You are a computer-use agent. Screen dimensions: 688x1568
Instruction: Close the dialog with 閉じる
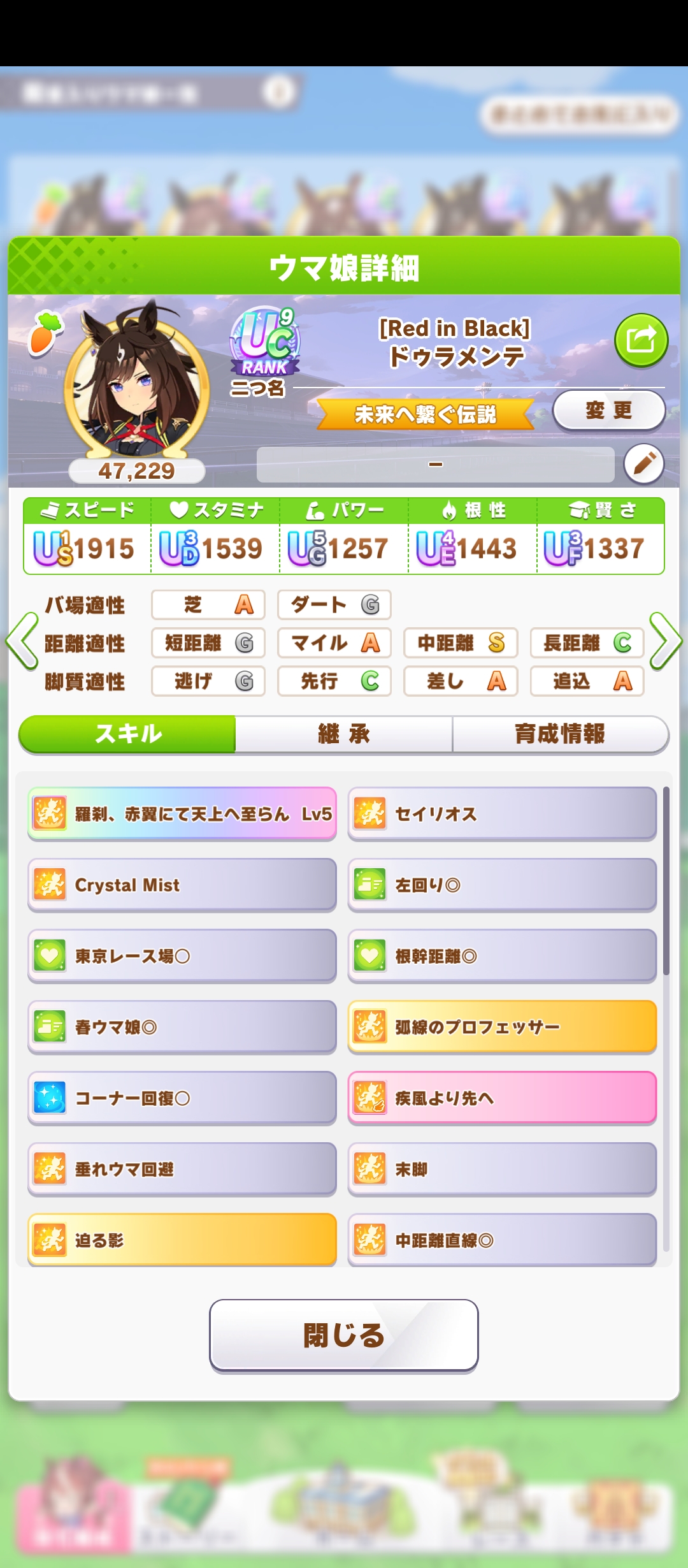[344, 1335]
